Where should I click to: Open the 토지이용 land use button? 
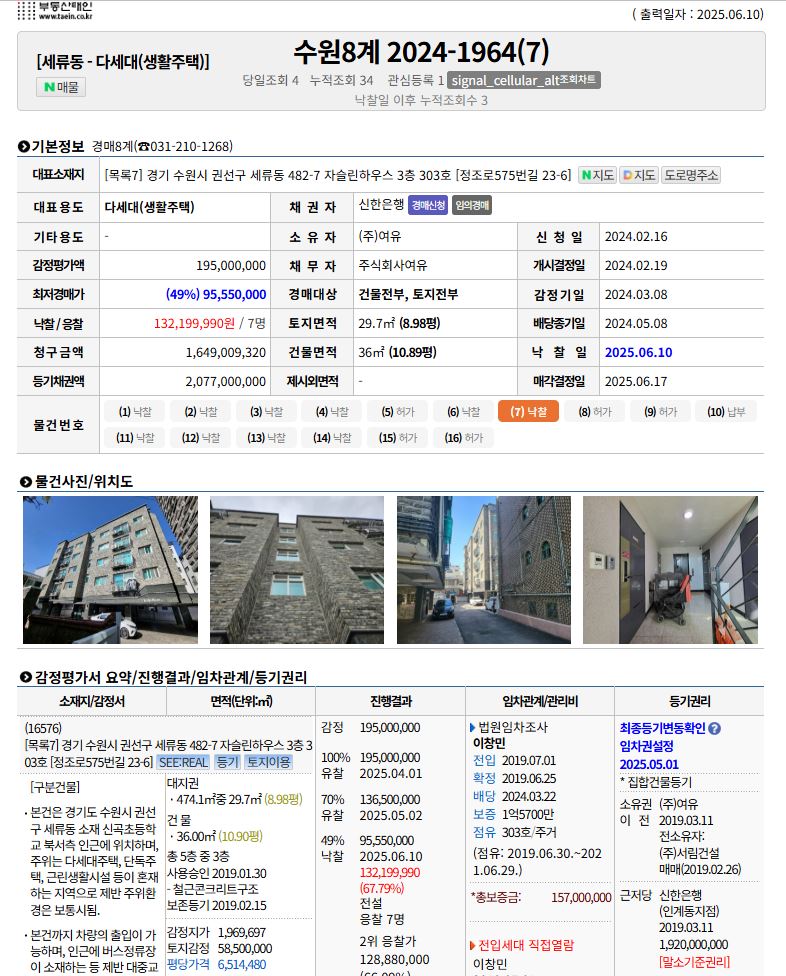click(x=268, y=761)
